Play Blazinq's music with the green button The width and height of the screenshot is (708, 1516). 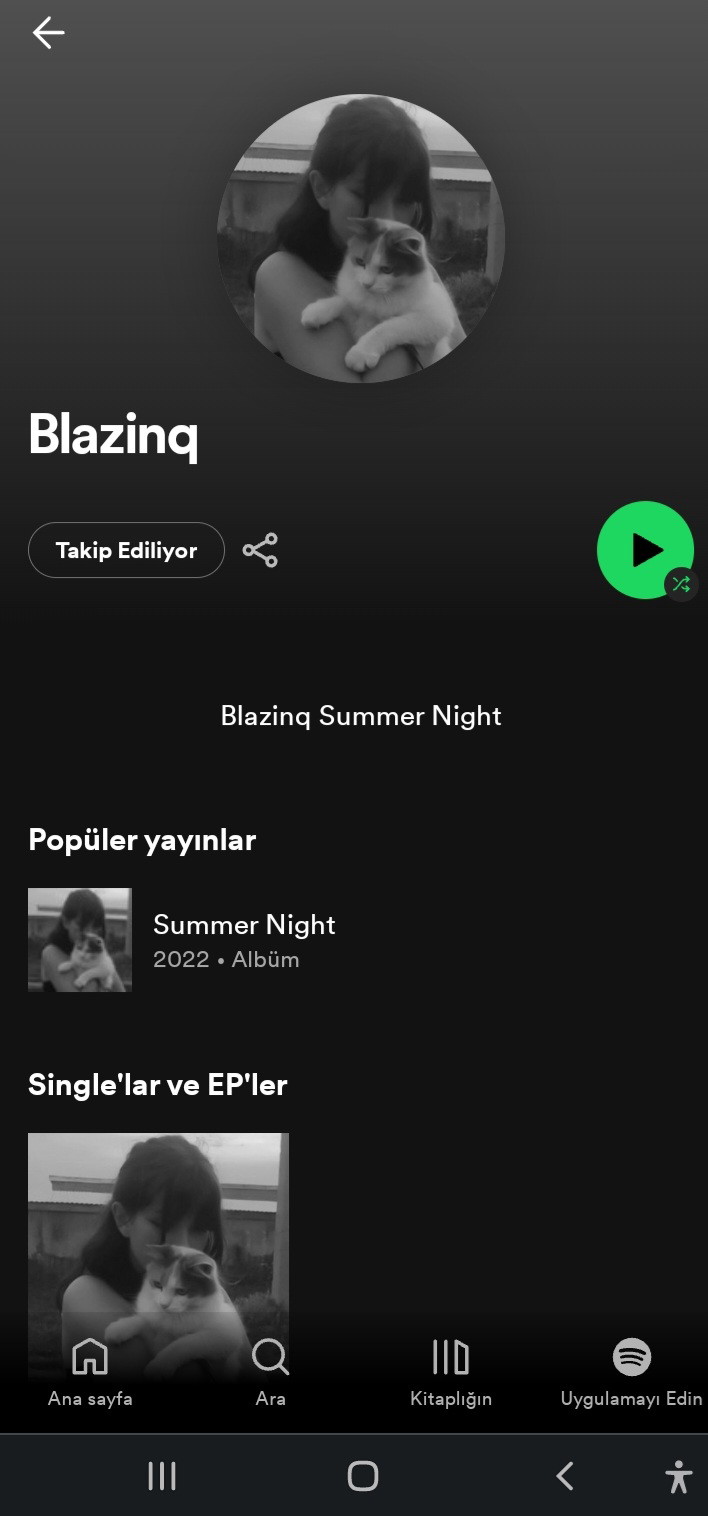[645, 550]
